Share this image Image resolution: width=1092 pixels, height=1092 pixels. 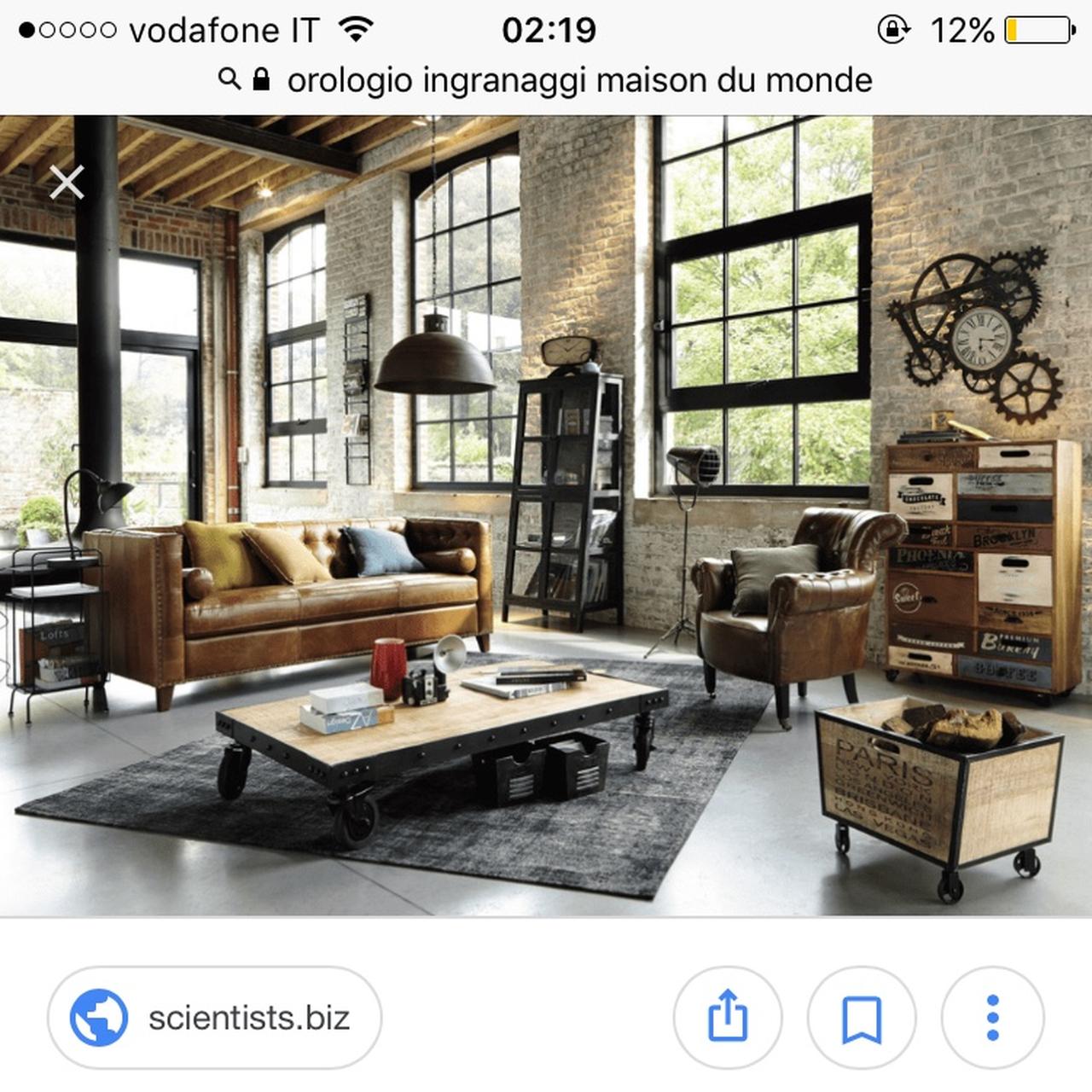tap(728, 1017)
